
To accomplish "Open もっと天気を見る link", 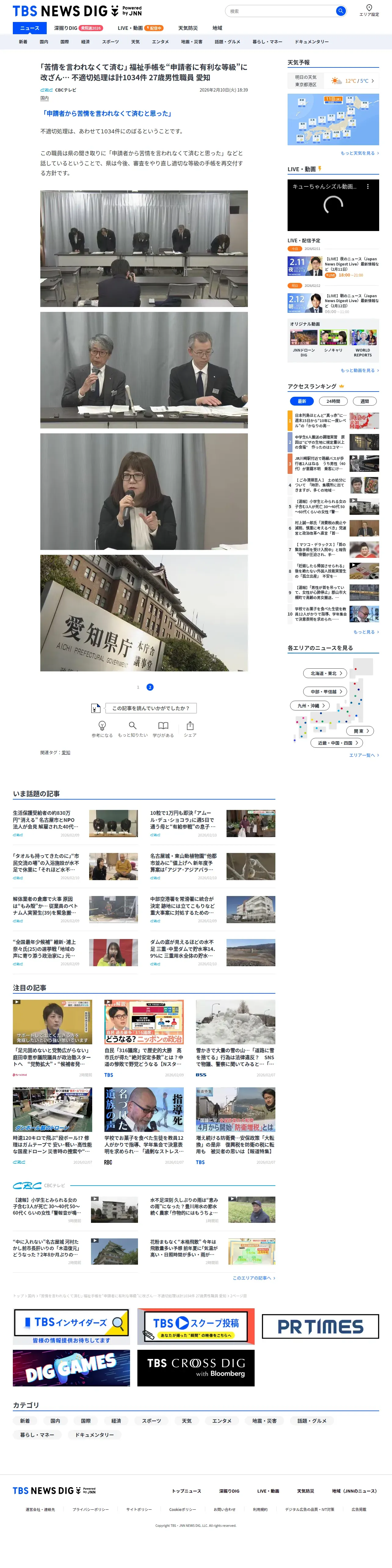I will pos(359,154).
